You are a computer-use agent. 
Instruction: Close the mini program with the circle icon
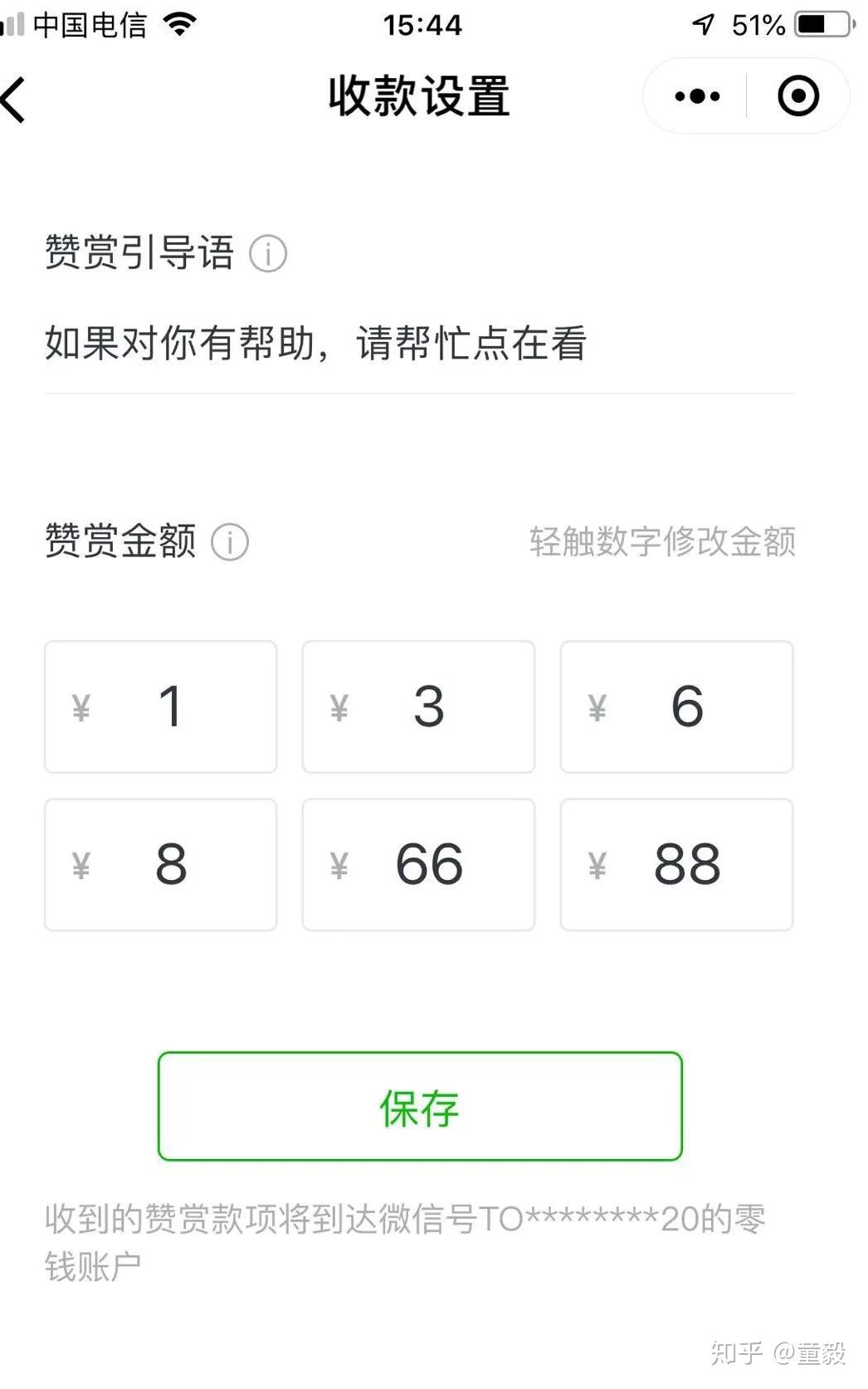point(798,96)
